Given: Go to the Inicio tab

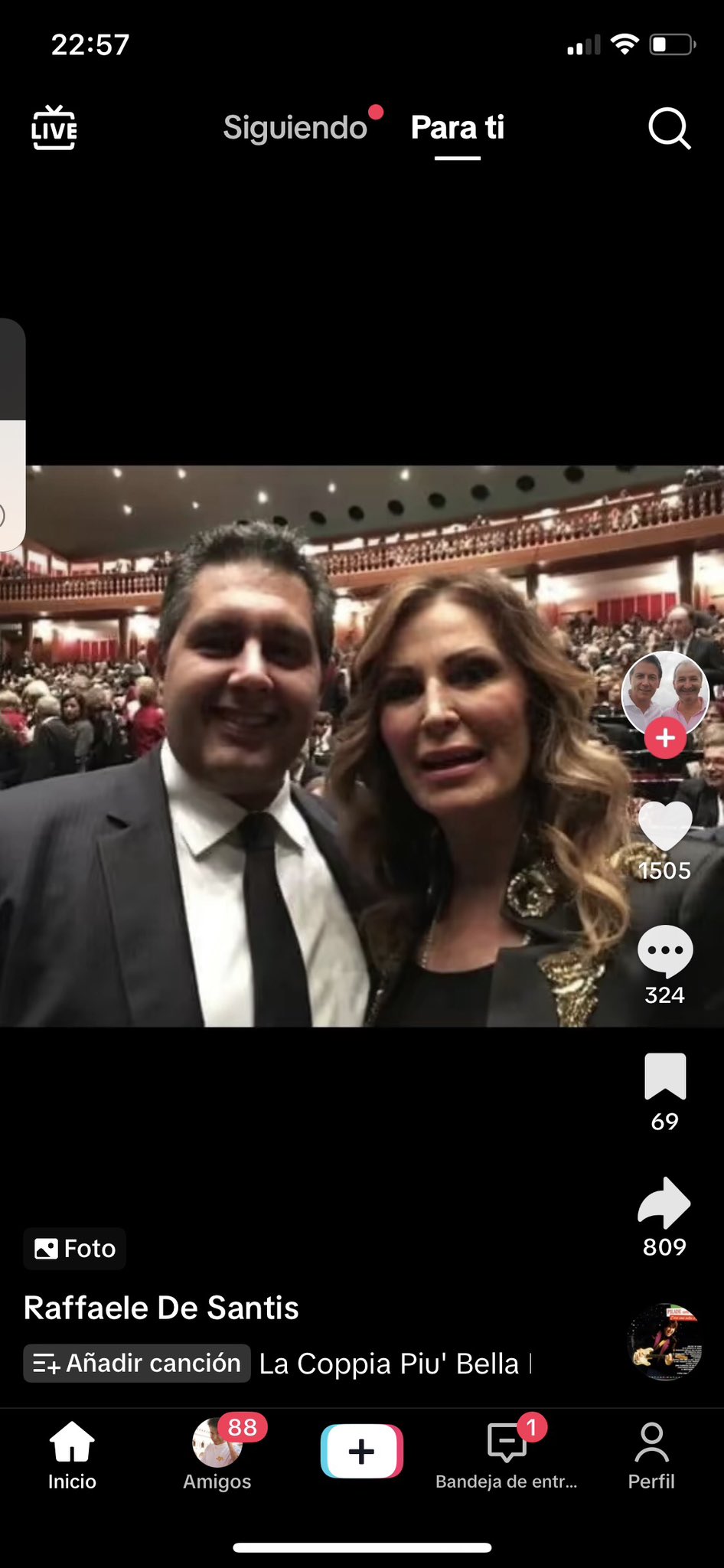Looking at the screenshot, I should [x=72, y=1455].
